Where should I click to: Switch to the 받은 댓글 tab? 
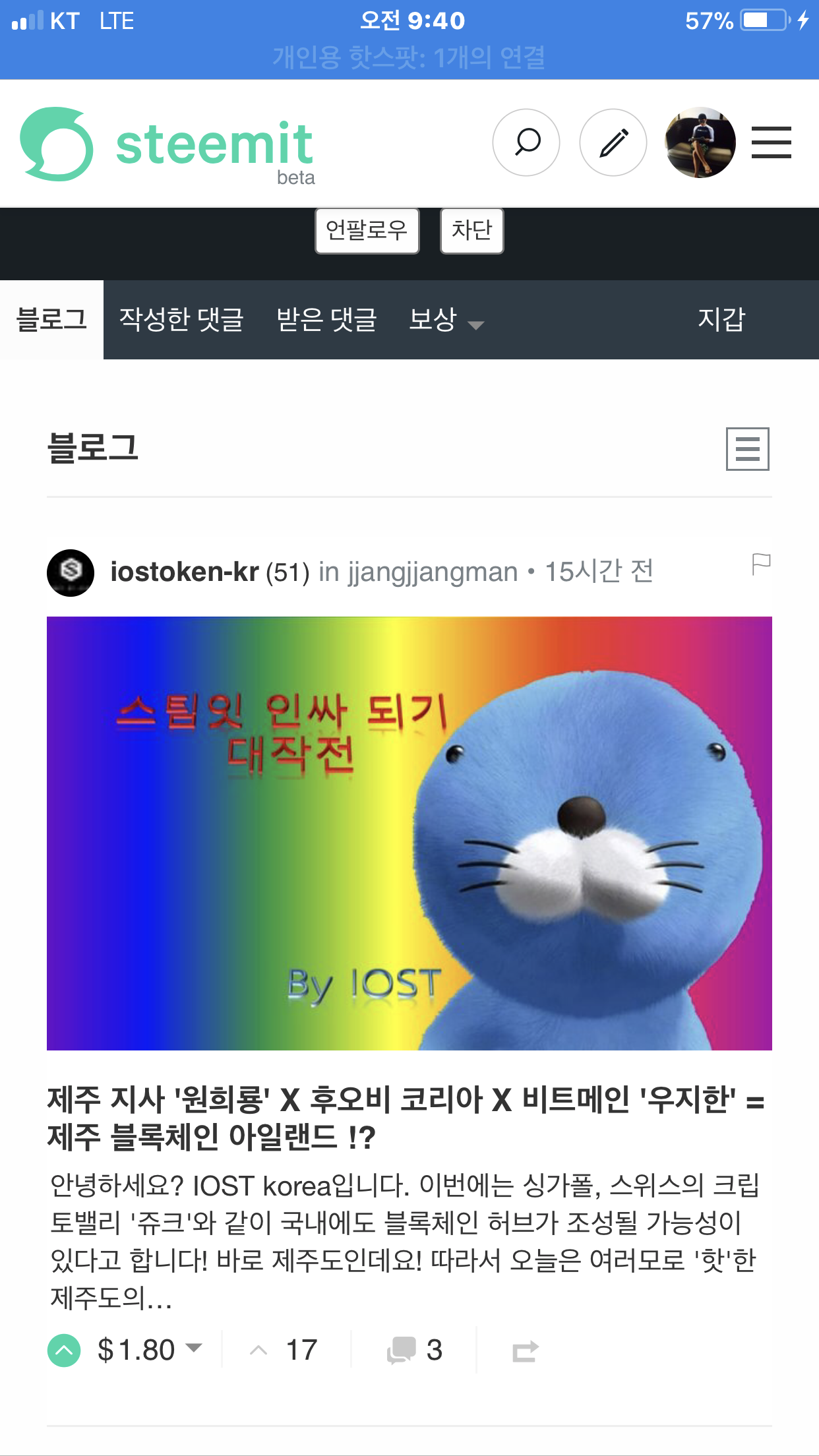pyautogui.click(x=326, y=320)
